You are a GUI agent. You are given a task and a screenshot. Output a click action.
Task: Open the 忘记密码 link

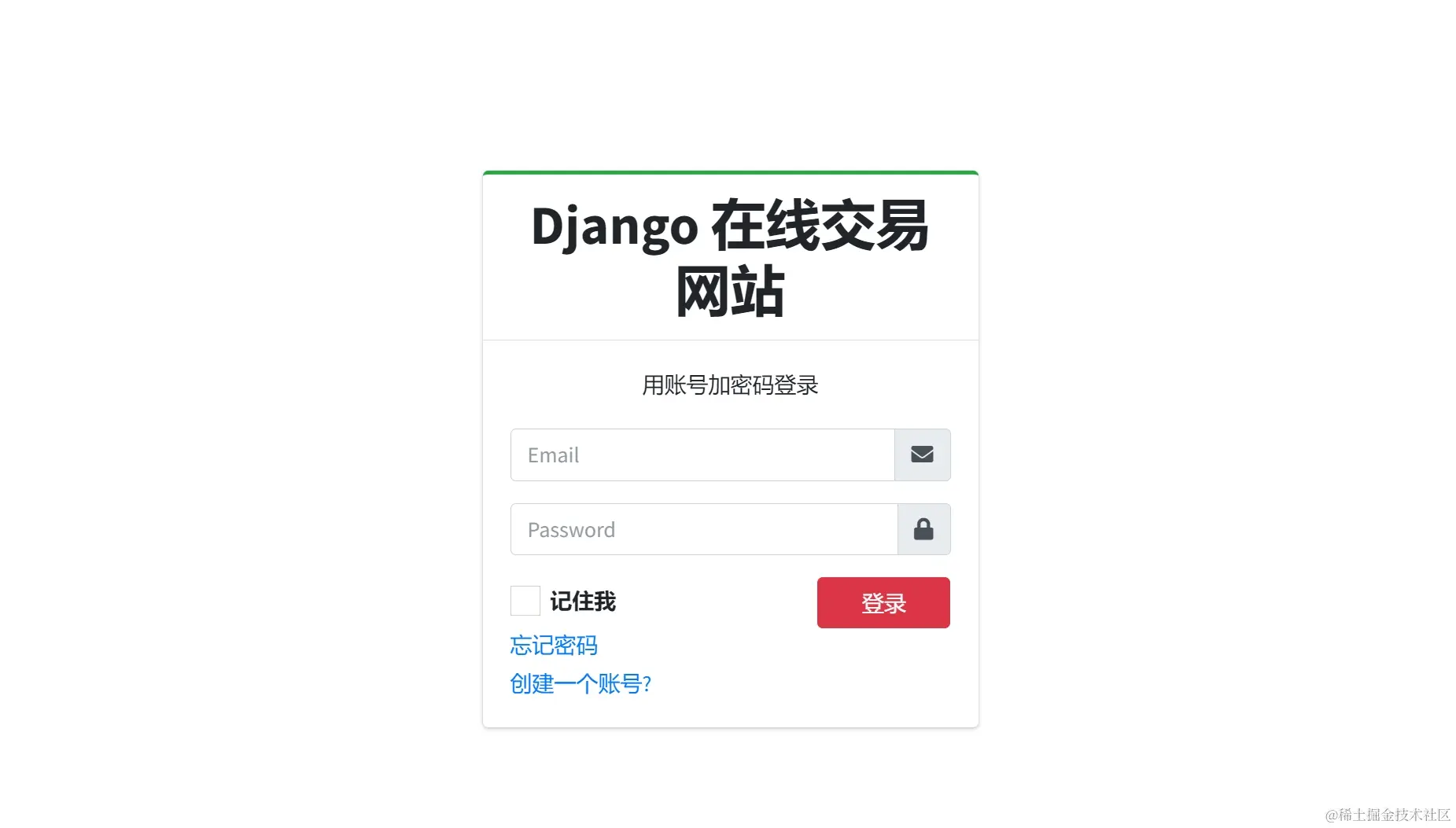click(554, 646)
